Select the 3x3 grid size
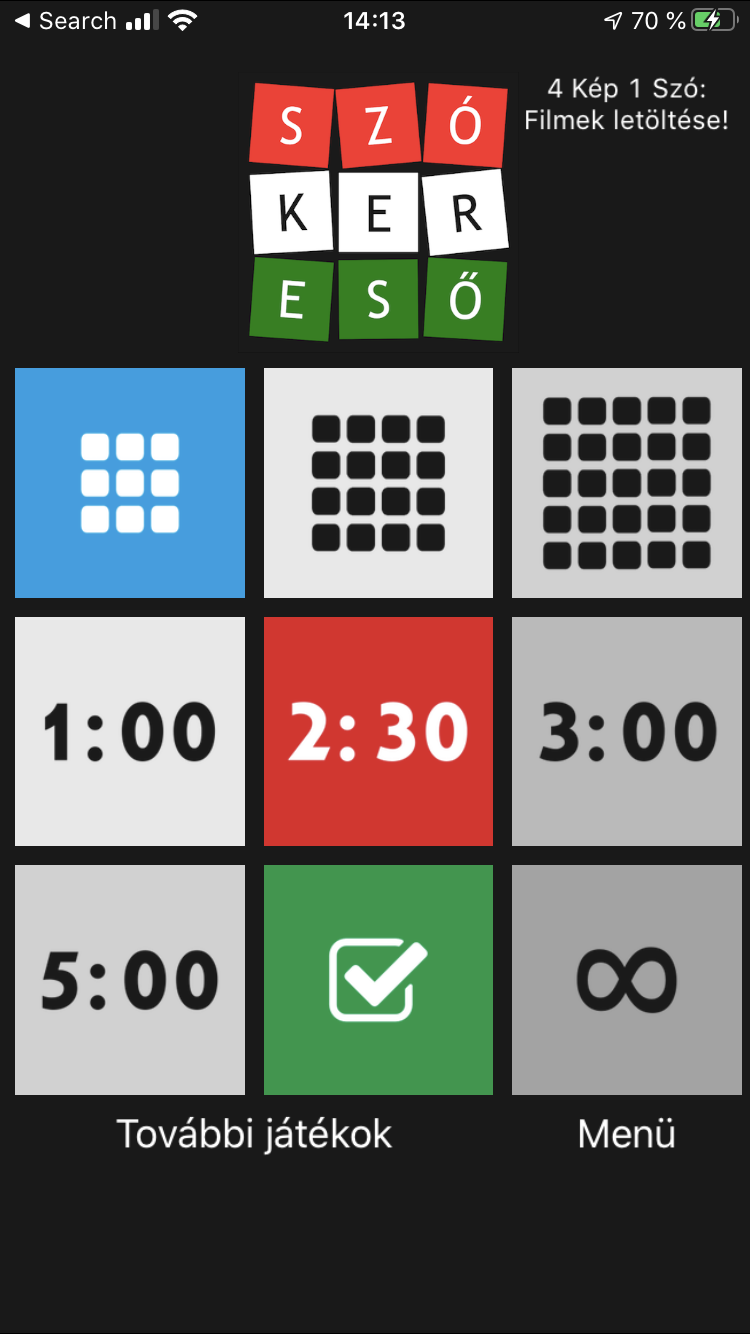750x1334 pixels. 130,483
